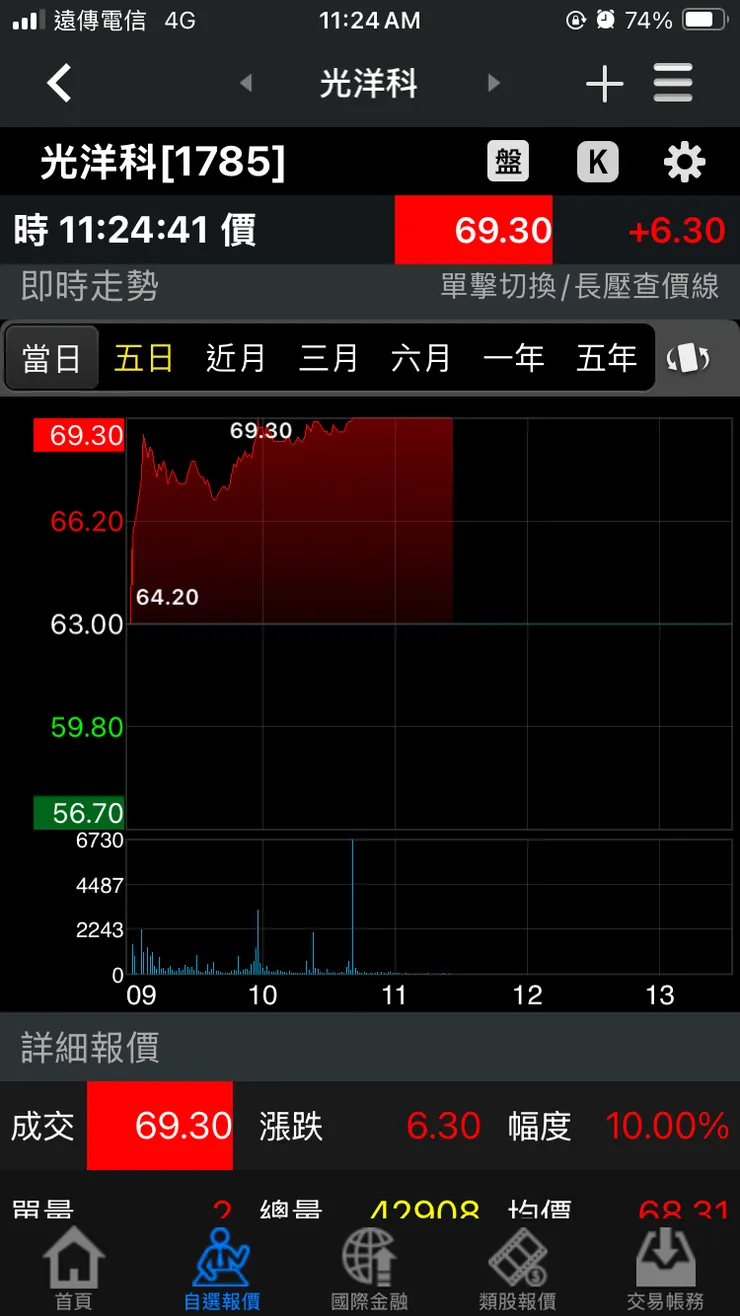Image resolution: width=740 pixels, height=1316 pixels.
Task: Tap the add-to-watchlist plus icon
Action: pyautogui.click(x=604, y=84)
